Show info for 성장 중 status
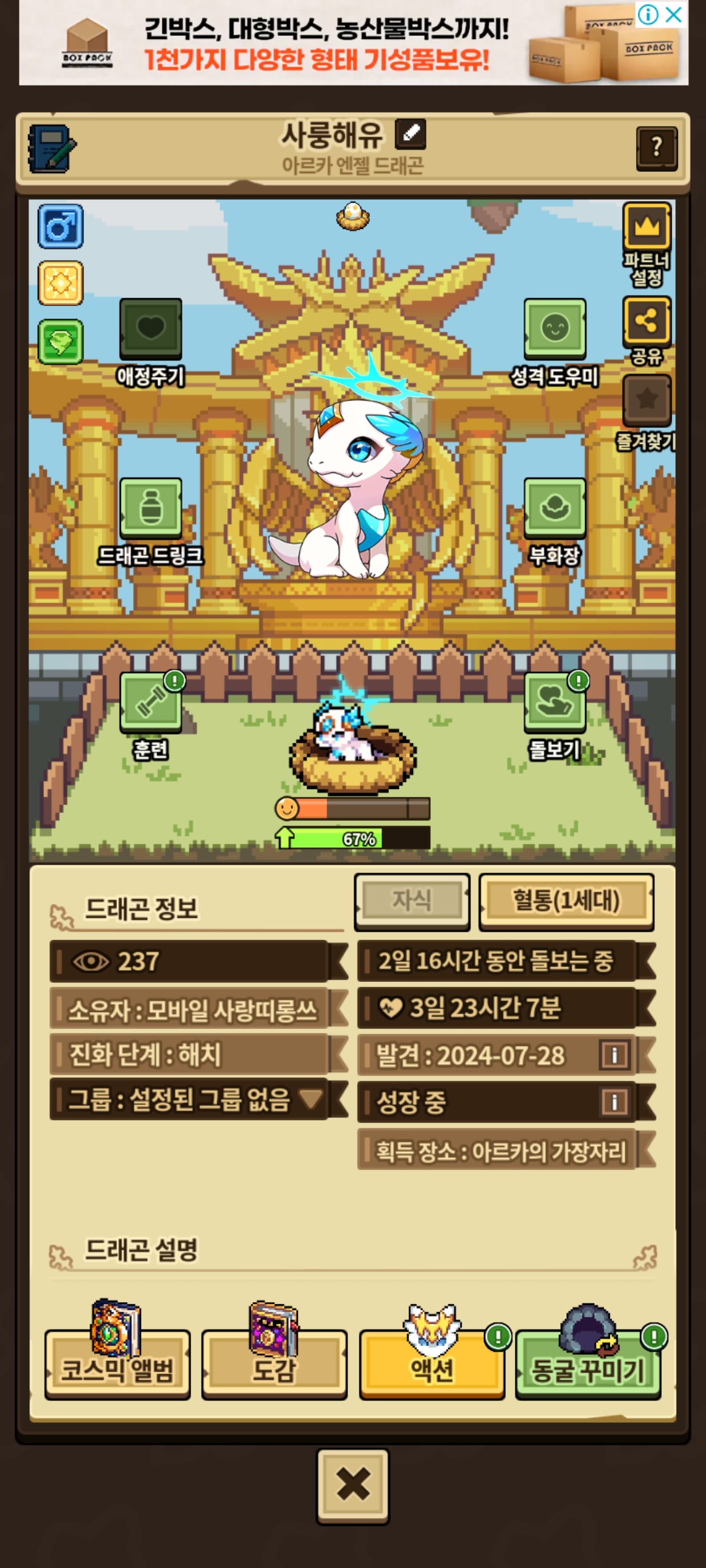The image size is (706, 1568). point(614,1102)
